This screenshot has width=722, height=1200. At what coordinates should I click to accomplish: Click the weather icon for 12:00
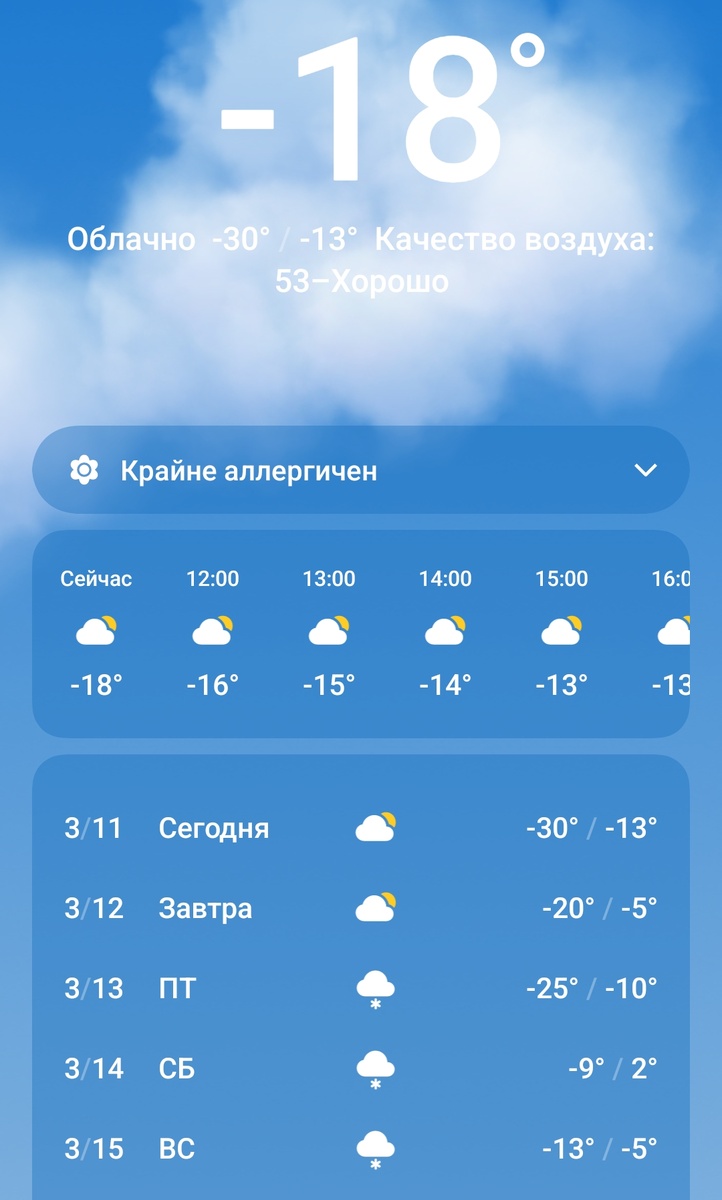tap(212, 628)
